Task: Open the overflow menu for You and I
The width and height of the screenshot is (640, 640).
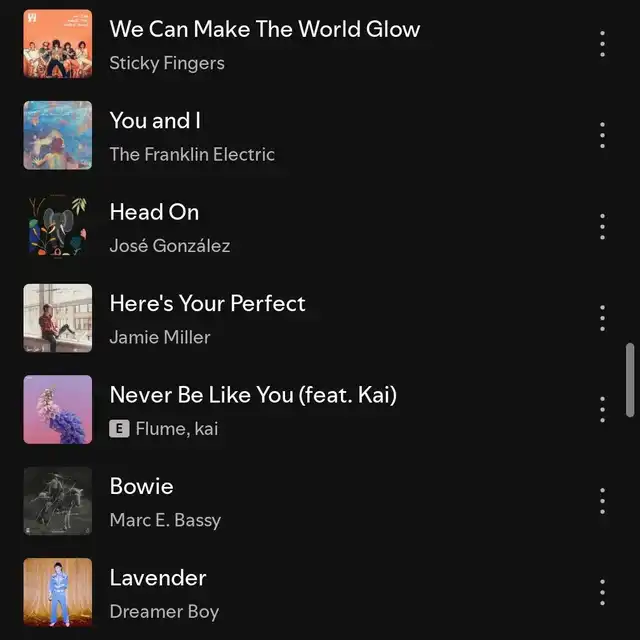Action: pos(602,135)
